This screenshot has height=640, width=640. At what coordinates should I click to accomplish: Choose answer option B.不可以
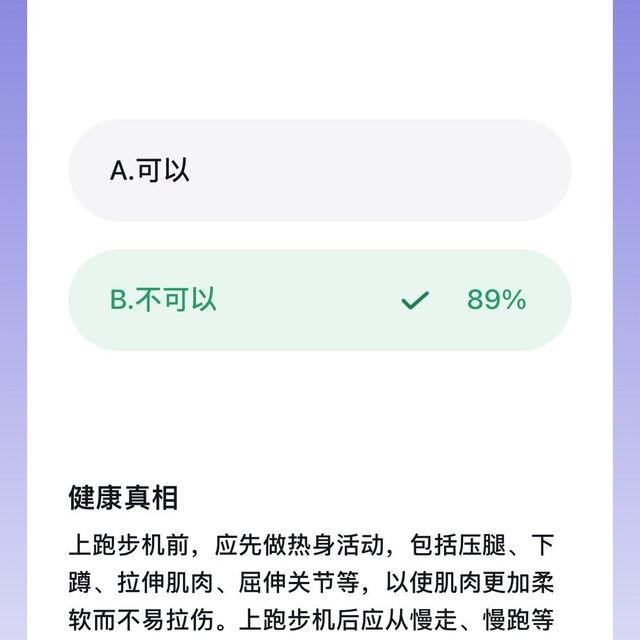319,300
